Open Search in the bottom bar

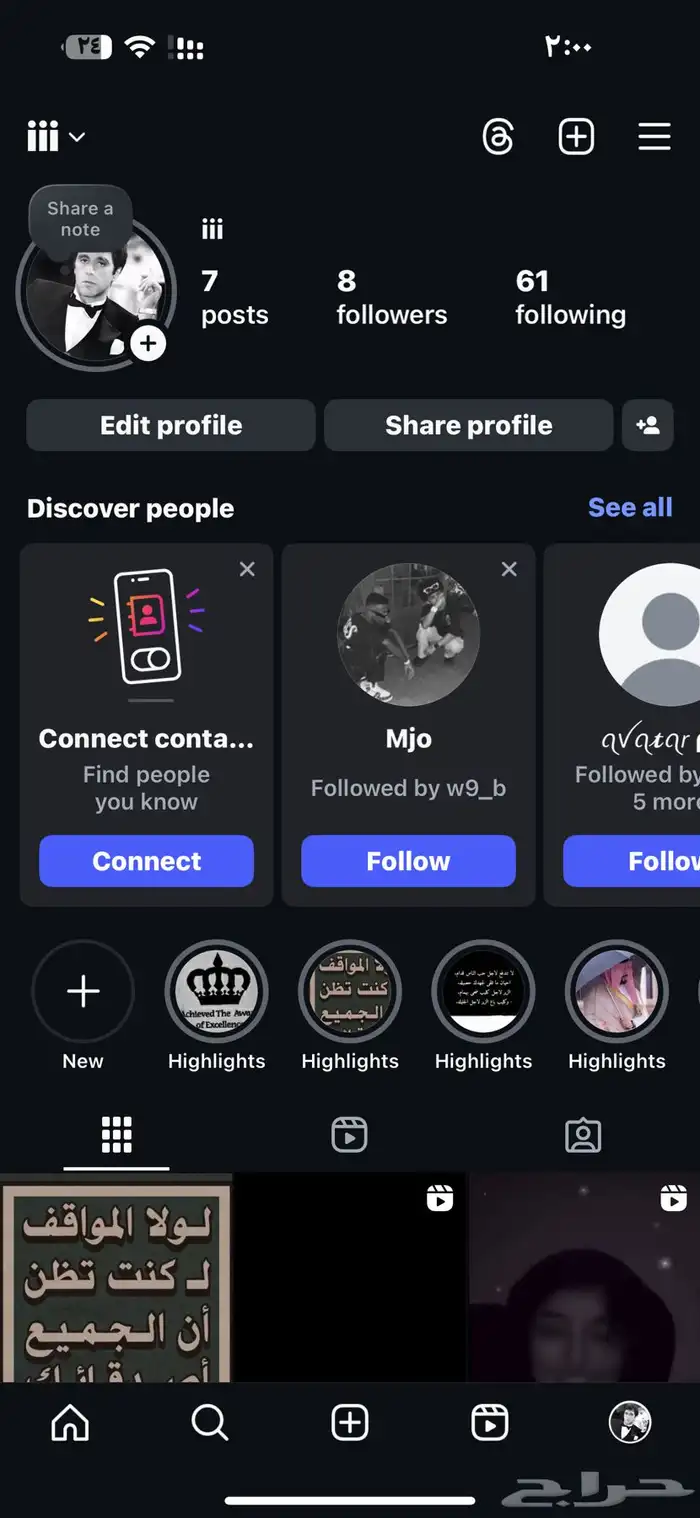point(210,1423)
